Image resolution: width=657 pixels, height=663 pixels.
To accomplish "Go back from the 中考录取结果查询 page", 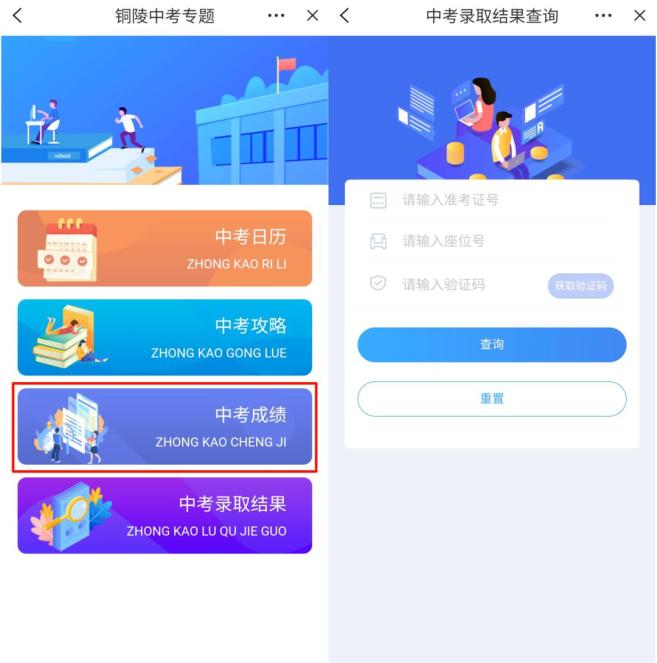I will coord(345,16).
